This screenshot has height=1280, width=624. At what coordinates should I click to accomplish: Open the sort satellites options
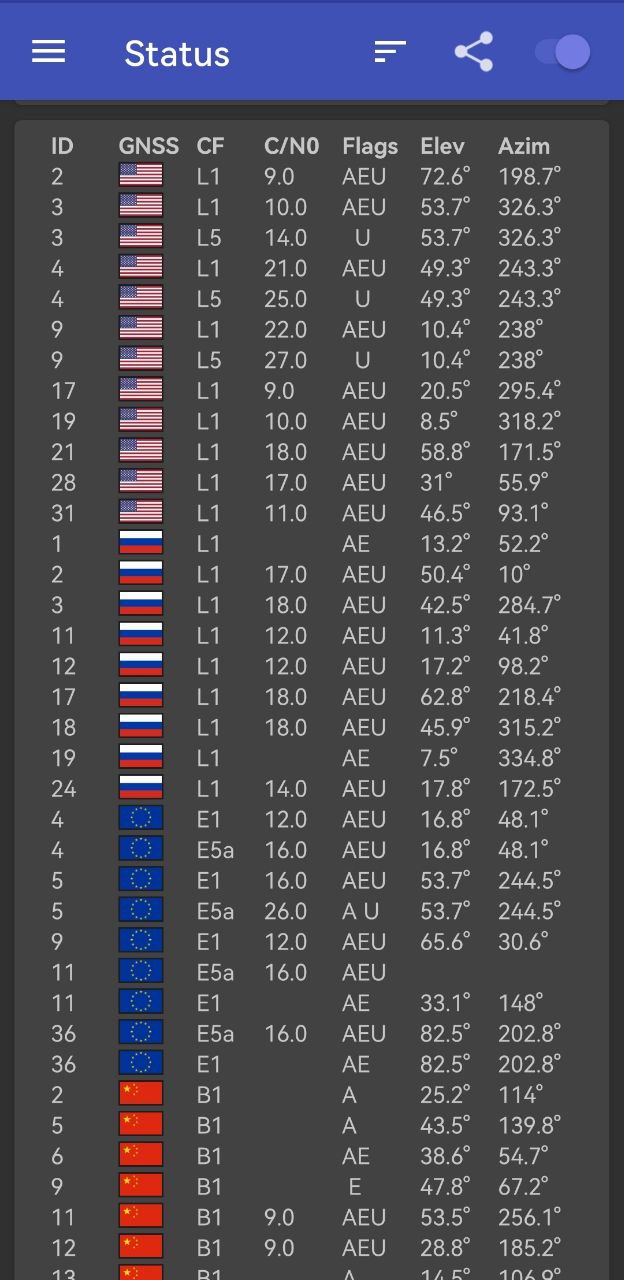[x=390, y=52]
